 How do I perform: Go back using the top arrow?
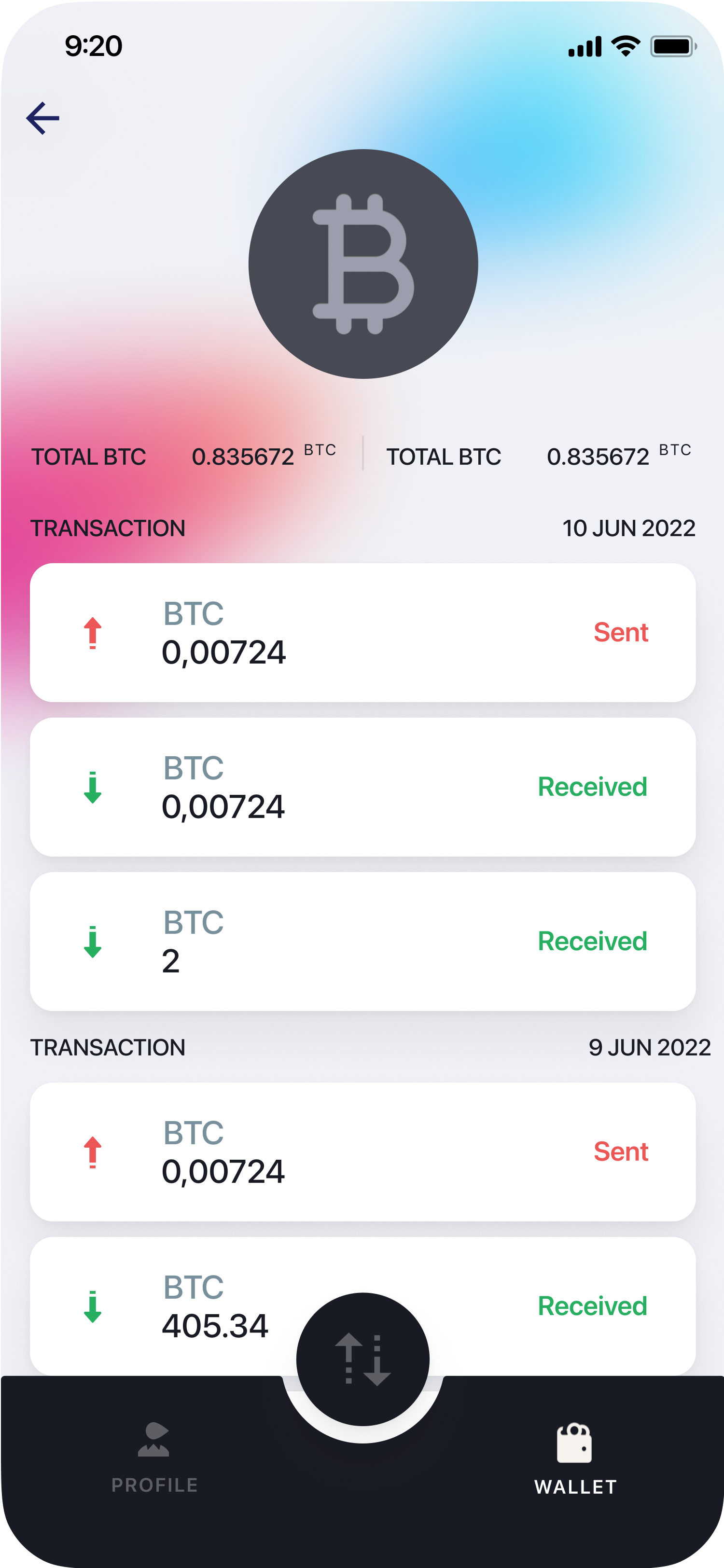click(42, 118)
